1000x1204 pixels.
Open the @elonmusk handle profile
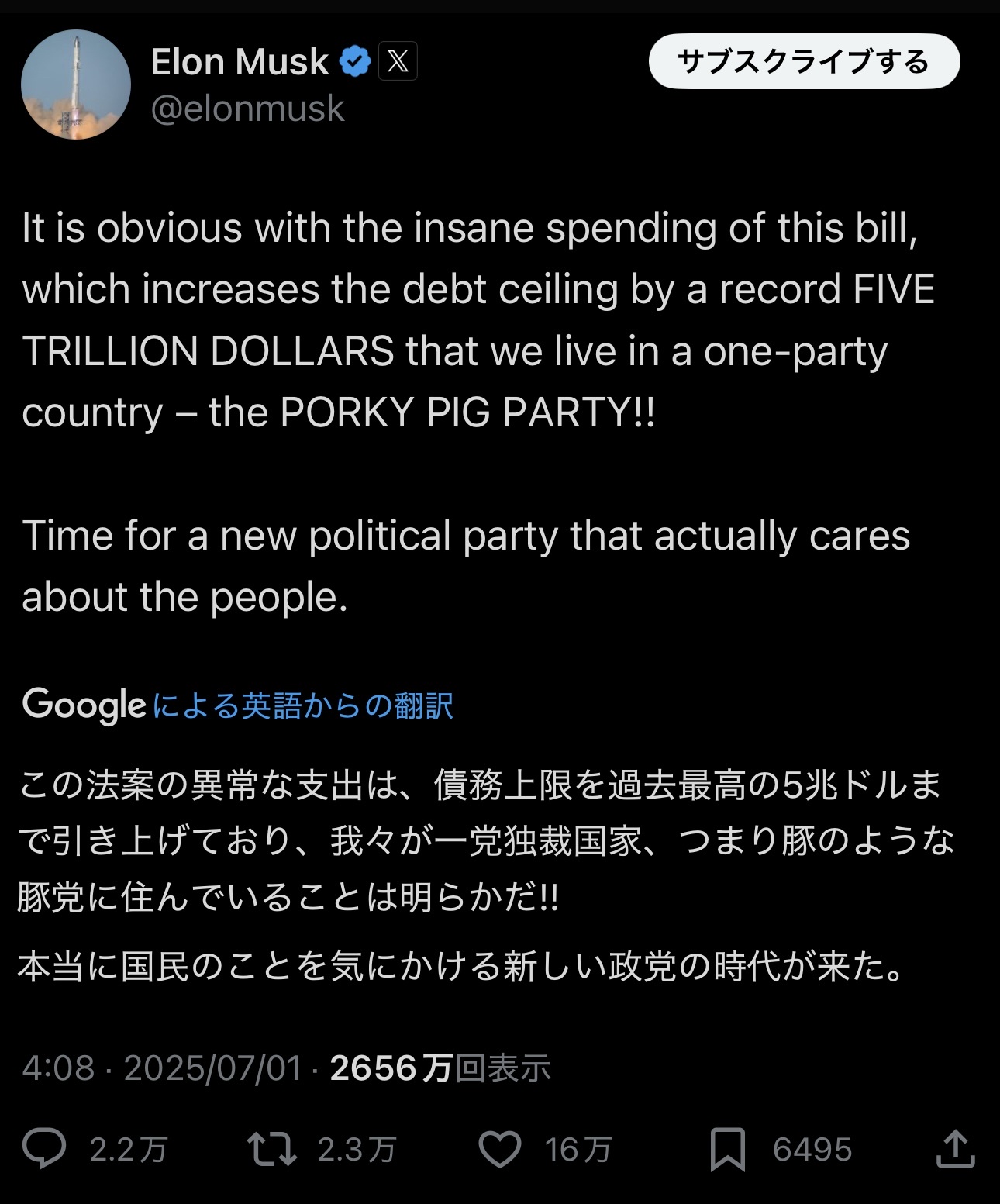click(x=247, y=109)
